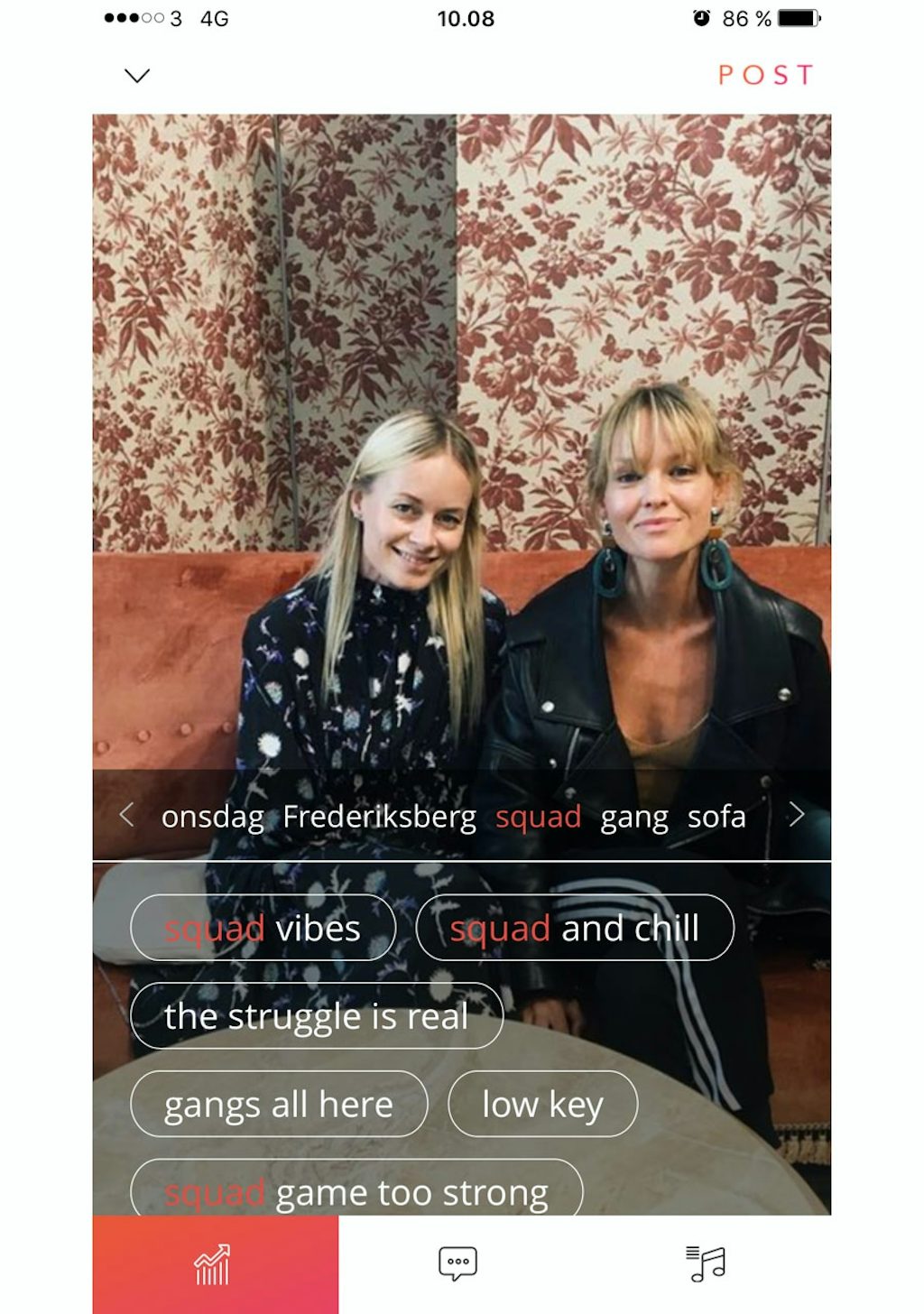Screen dimensions: 924x1314
Task: Switch to the music lyrics tab
Action: click(706, 1264)
